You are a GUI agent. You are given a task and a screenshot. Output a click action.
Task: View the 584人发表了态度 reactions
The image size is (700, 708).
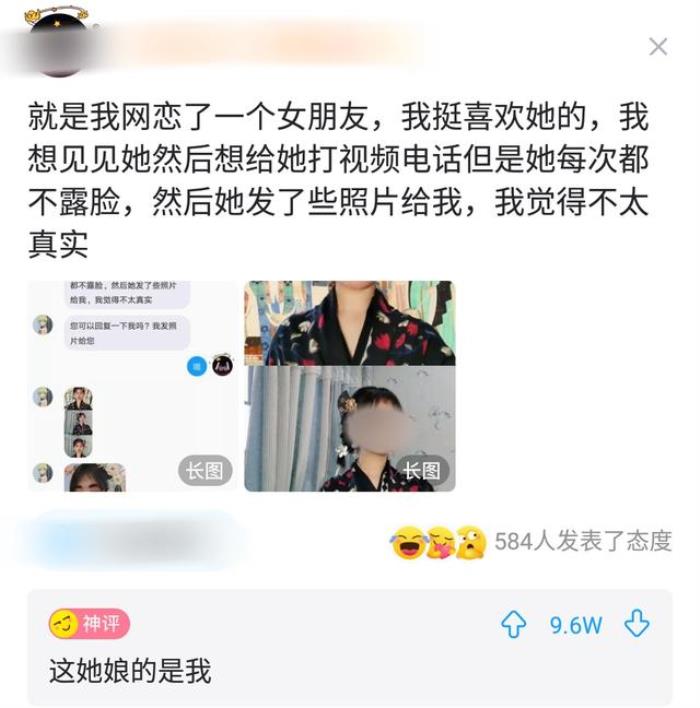pyautogui.click(x=582, y=542)
